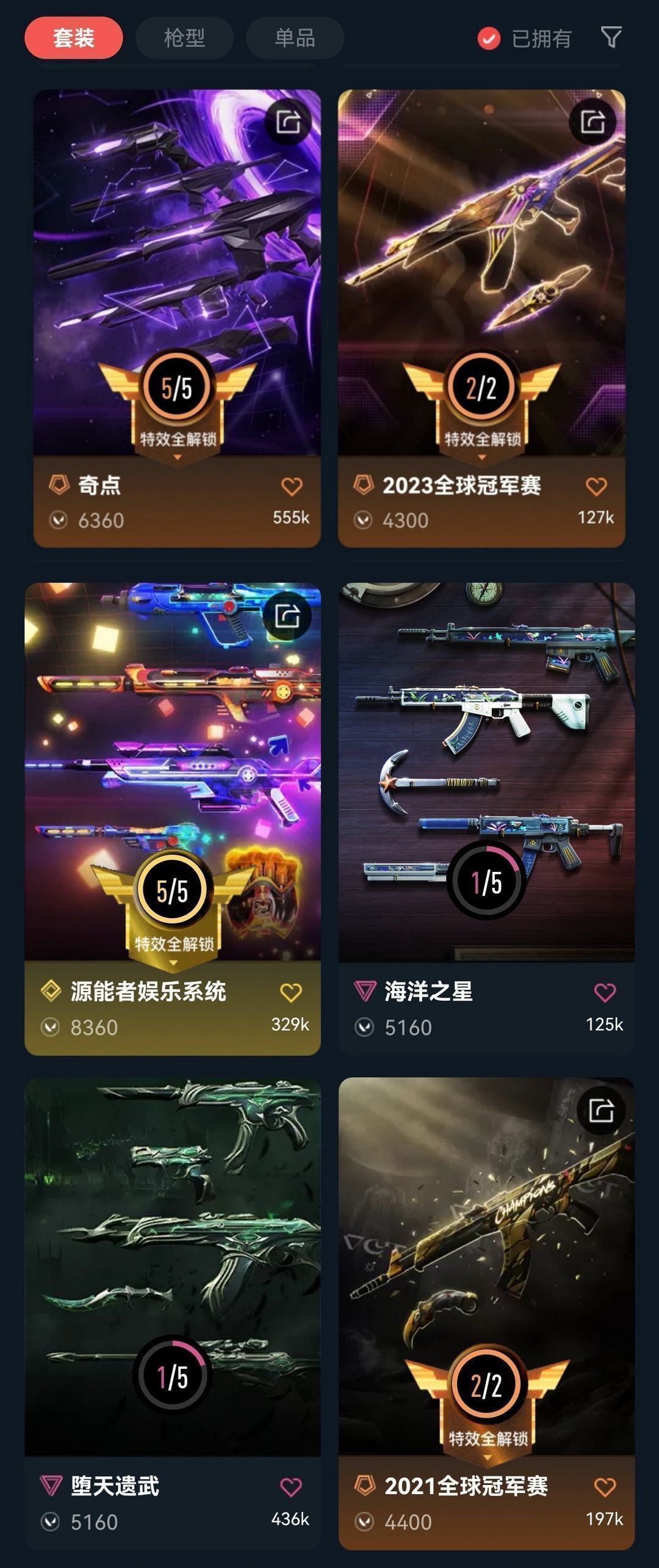This screenshot has width=659, height=1568.
Task: Toggle the 已拥有 owned filter
Action: pyautogui.click(x=488, y=38)
